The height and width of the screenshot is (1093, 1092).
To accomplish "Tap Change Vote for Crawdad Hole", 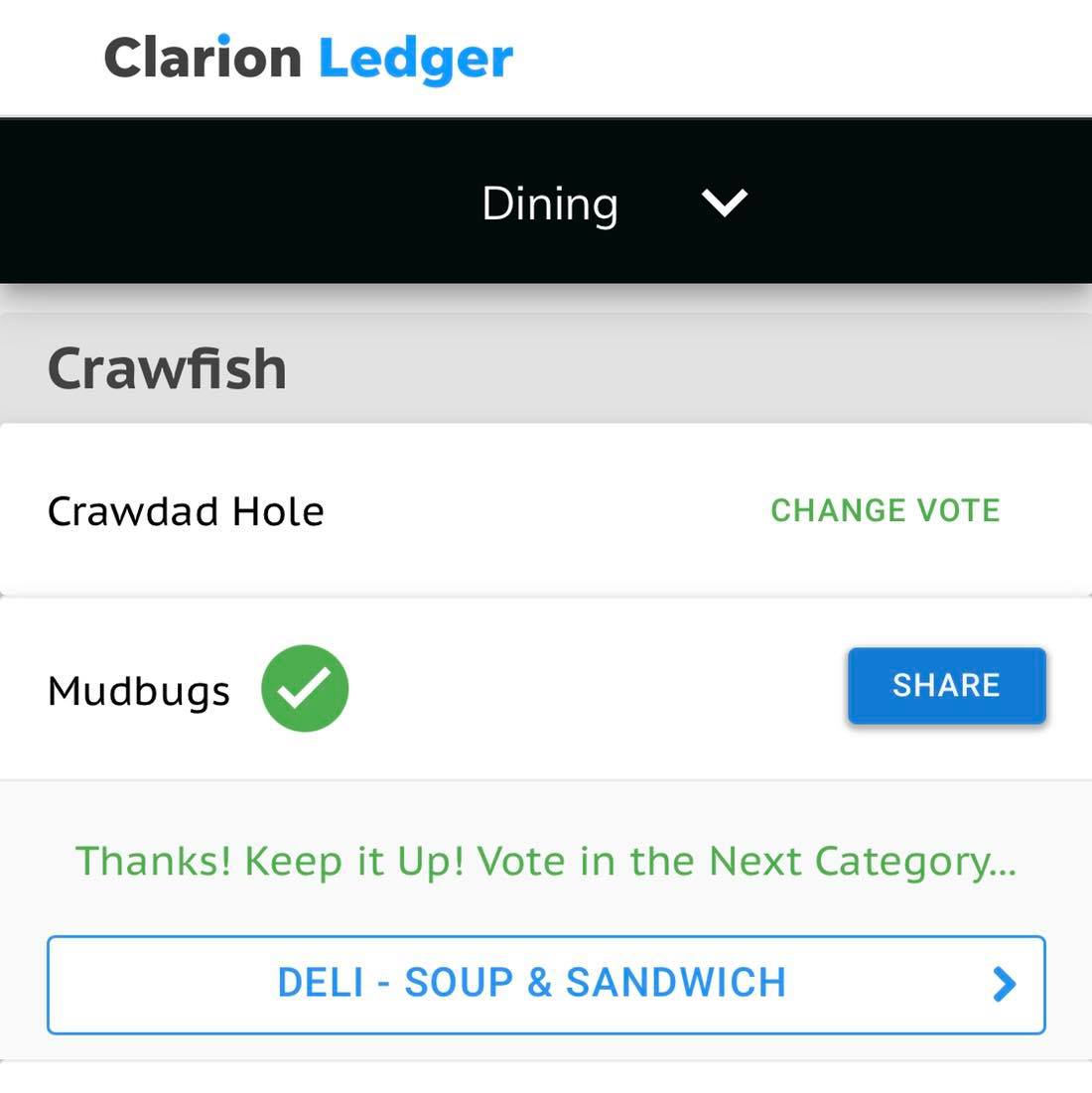I will (885, 510).
